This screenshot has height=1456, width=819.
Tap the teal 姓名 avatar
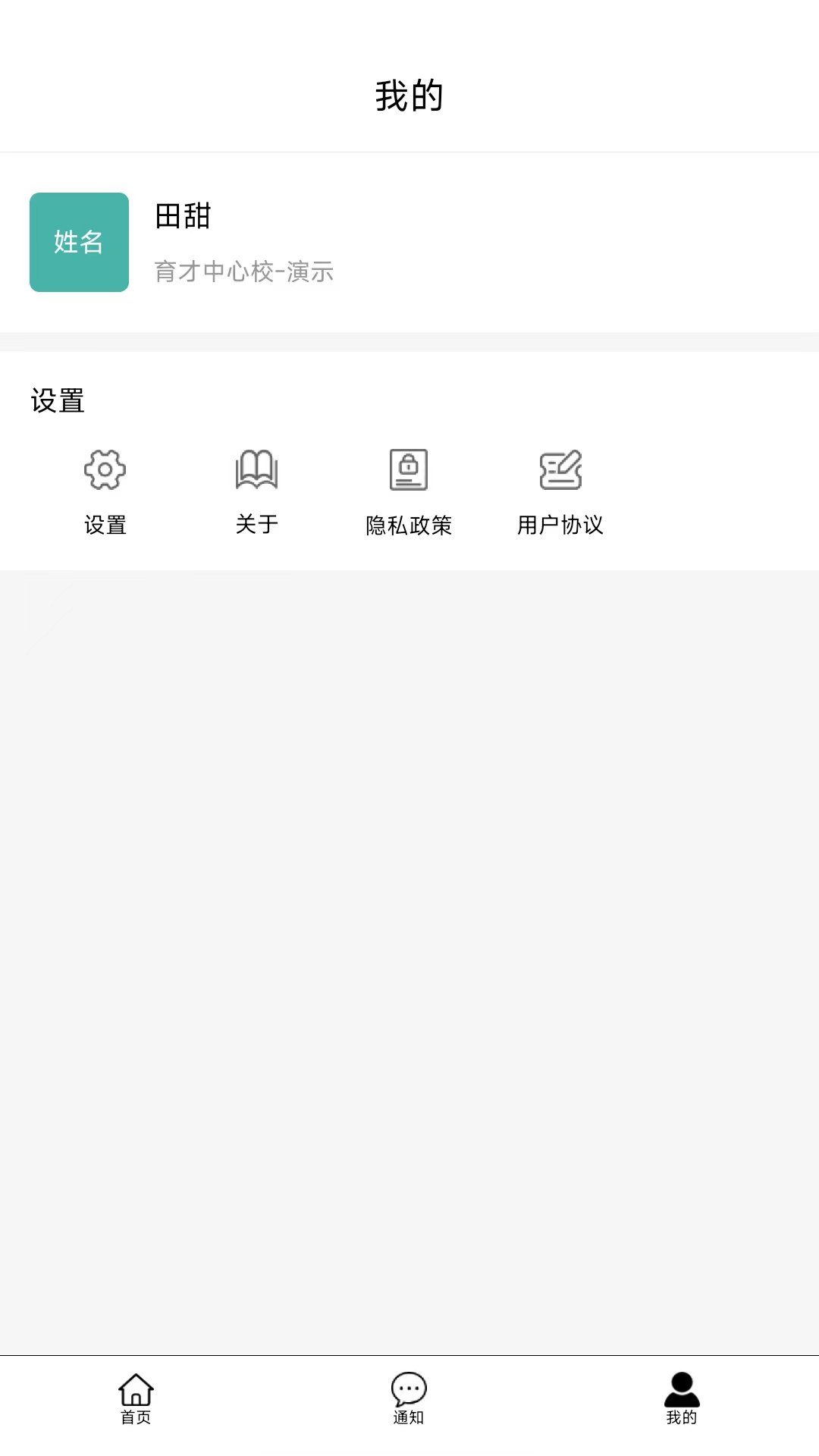(79, 243)
